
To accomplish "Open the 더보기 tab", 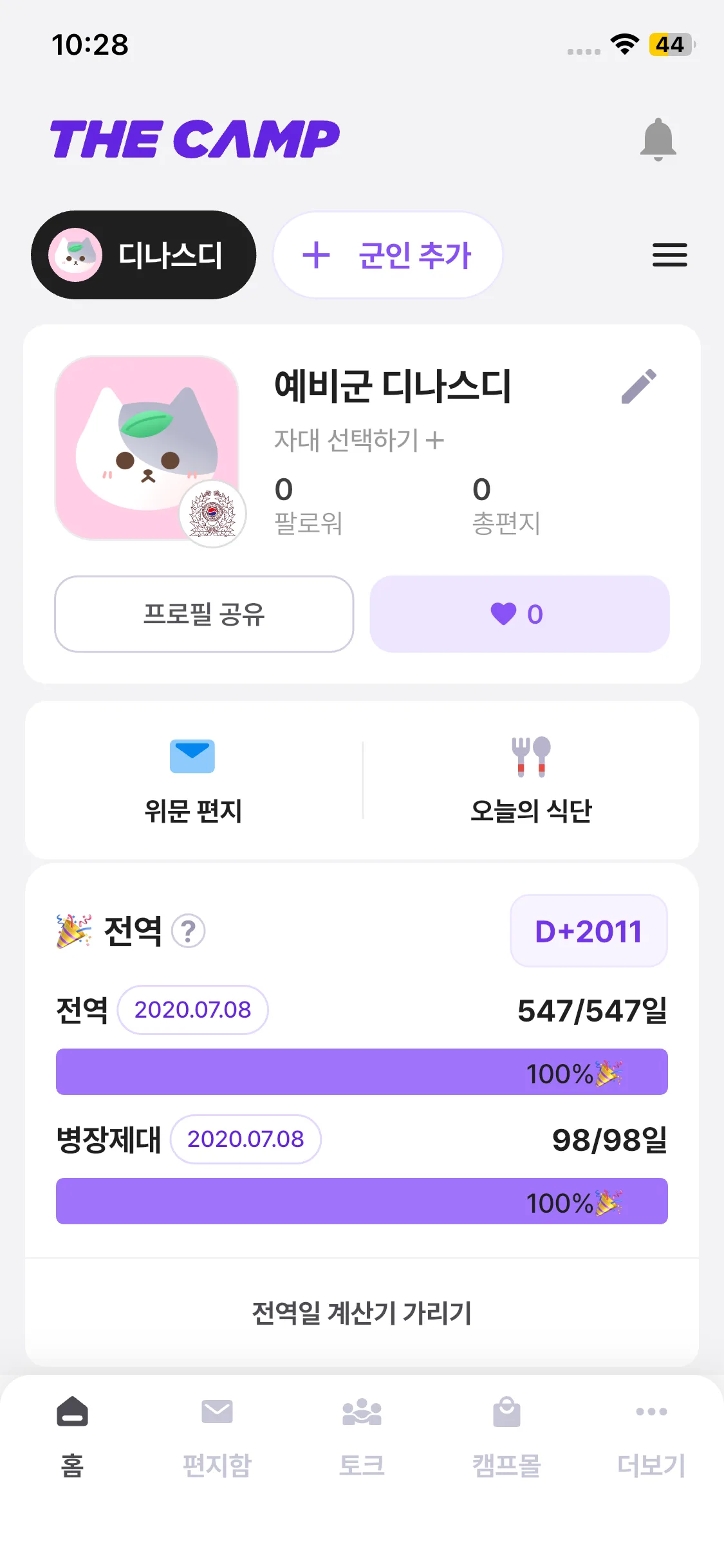I will pyautogui.click(x=651, y=1437).
